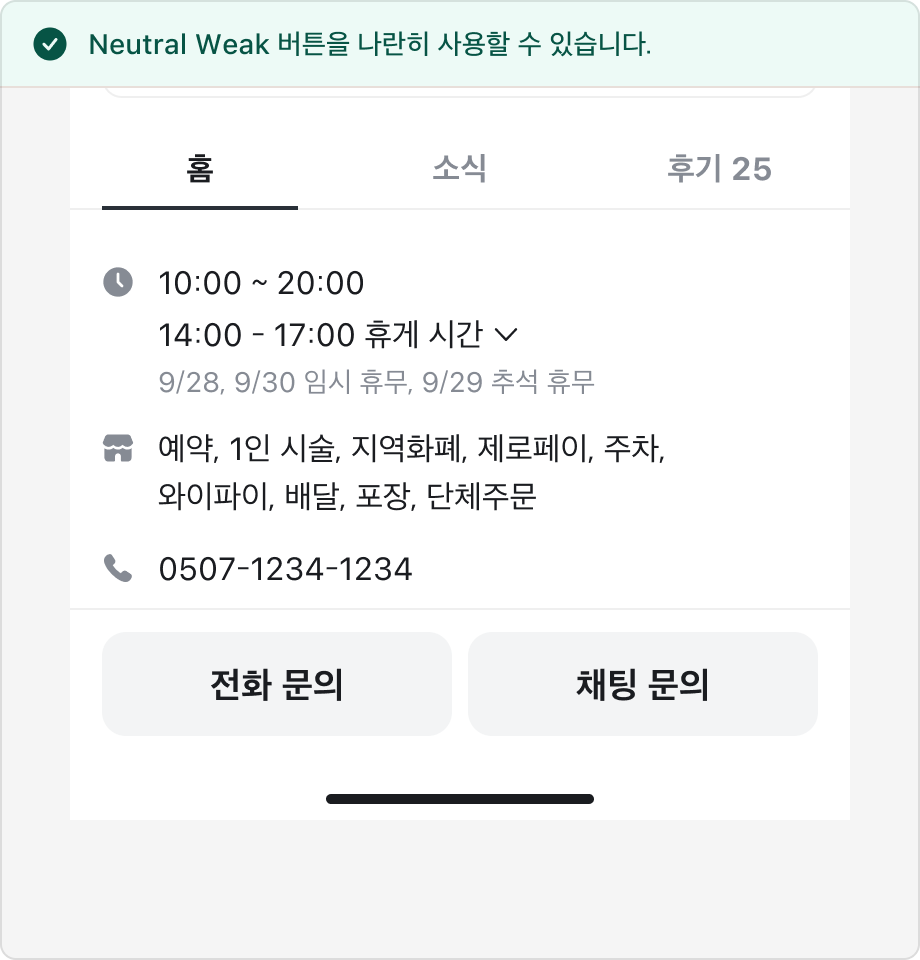This screenshot has height=960, width=920.
Task: Click the Neutral Weak toast message text
Action: [368, 45]
